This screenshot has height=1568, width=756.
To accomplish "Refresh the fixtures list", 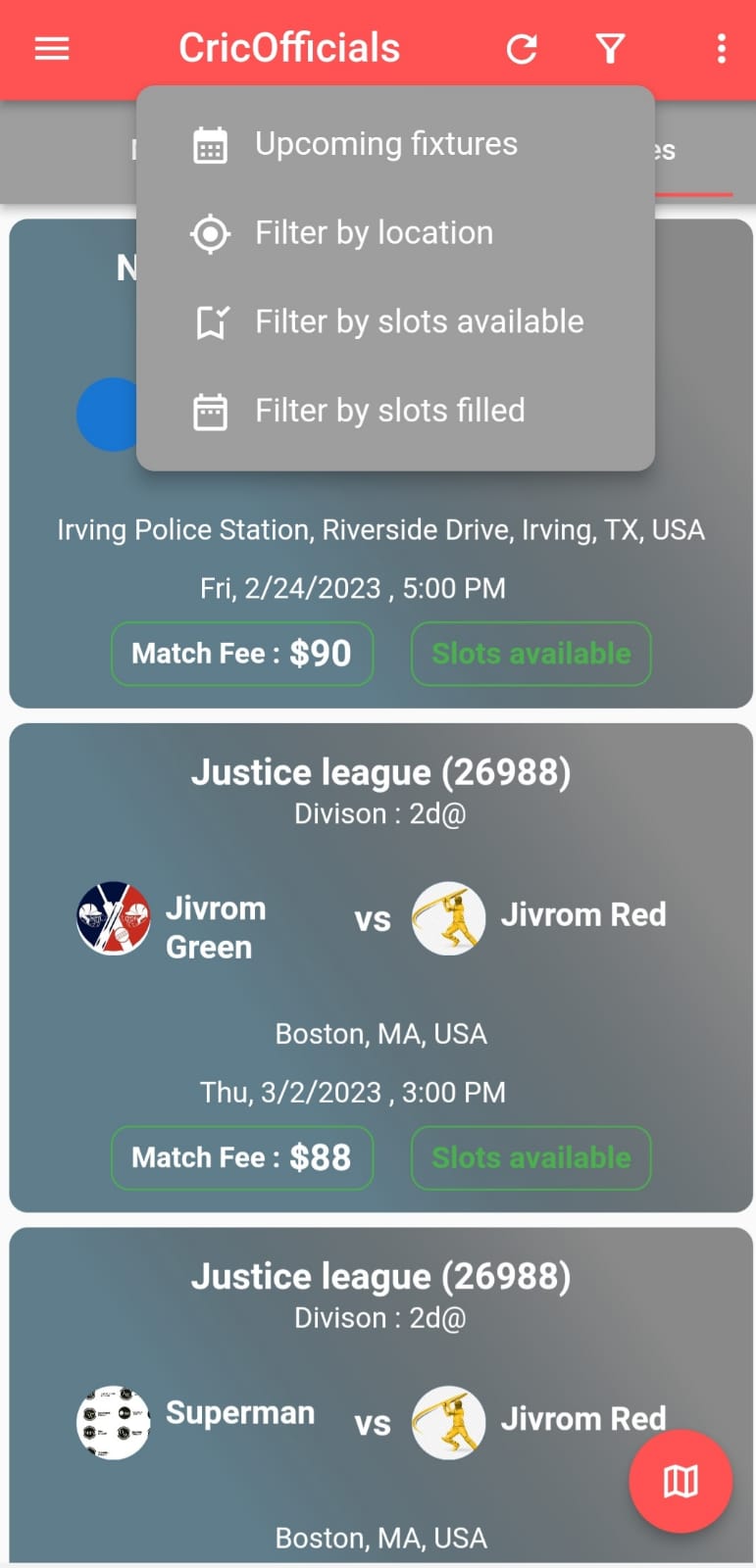I will [522, 48].
